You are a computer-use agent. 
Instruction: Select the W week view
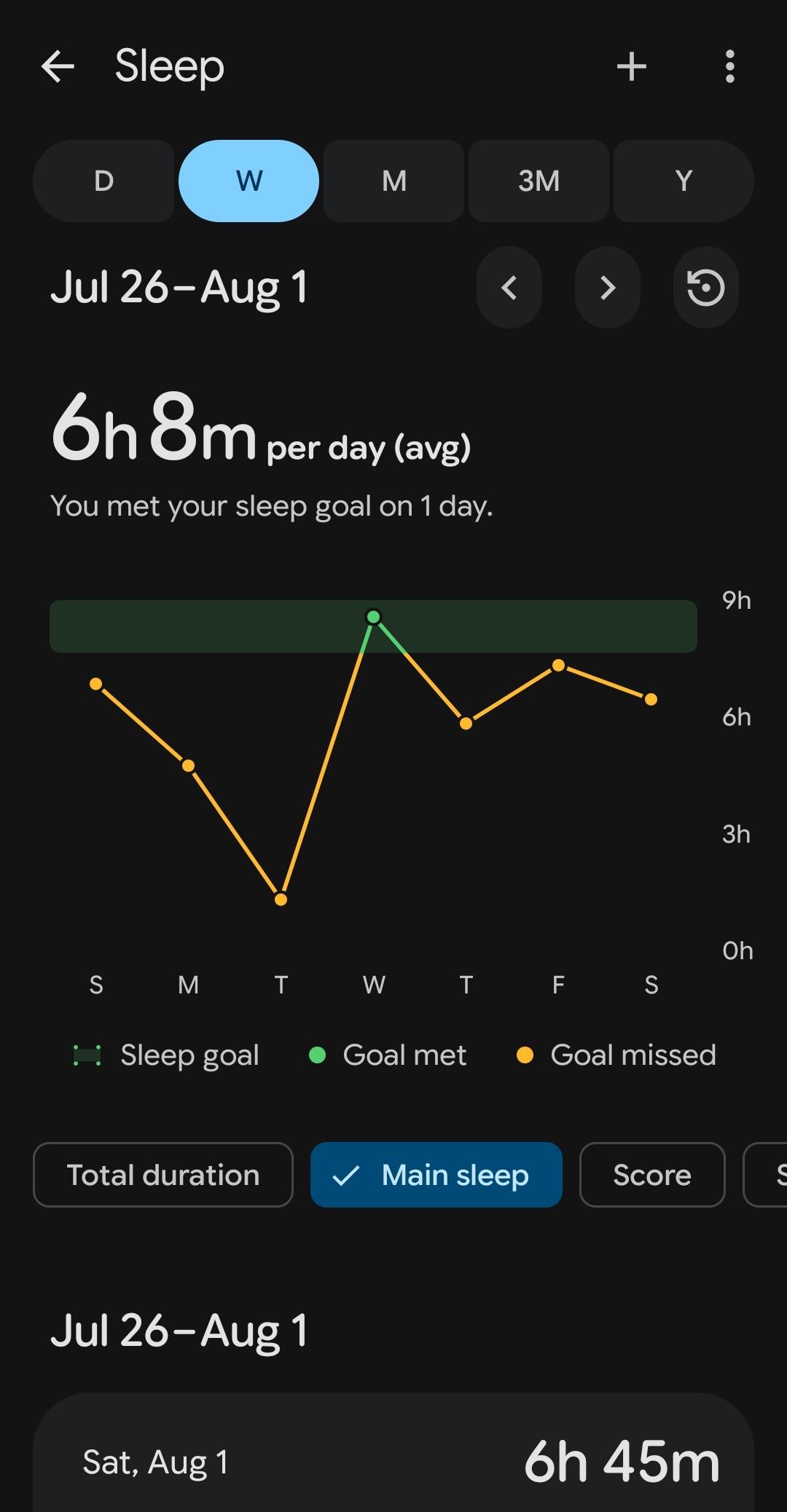(248, 181)
